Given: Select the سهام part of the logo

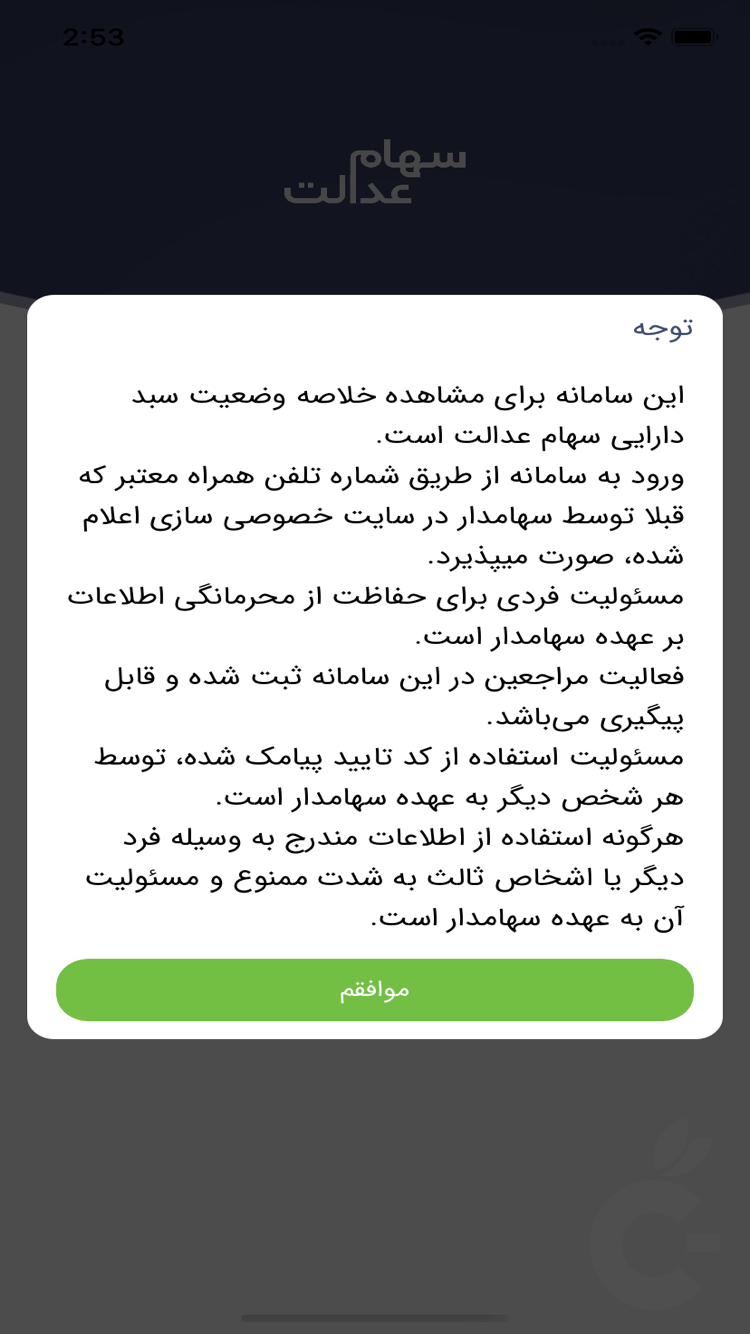Looking at the screenshot, I should (x=410, y=157).
